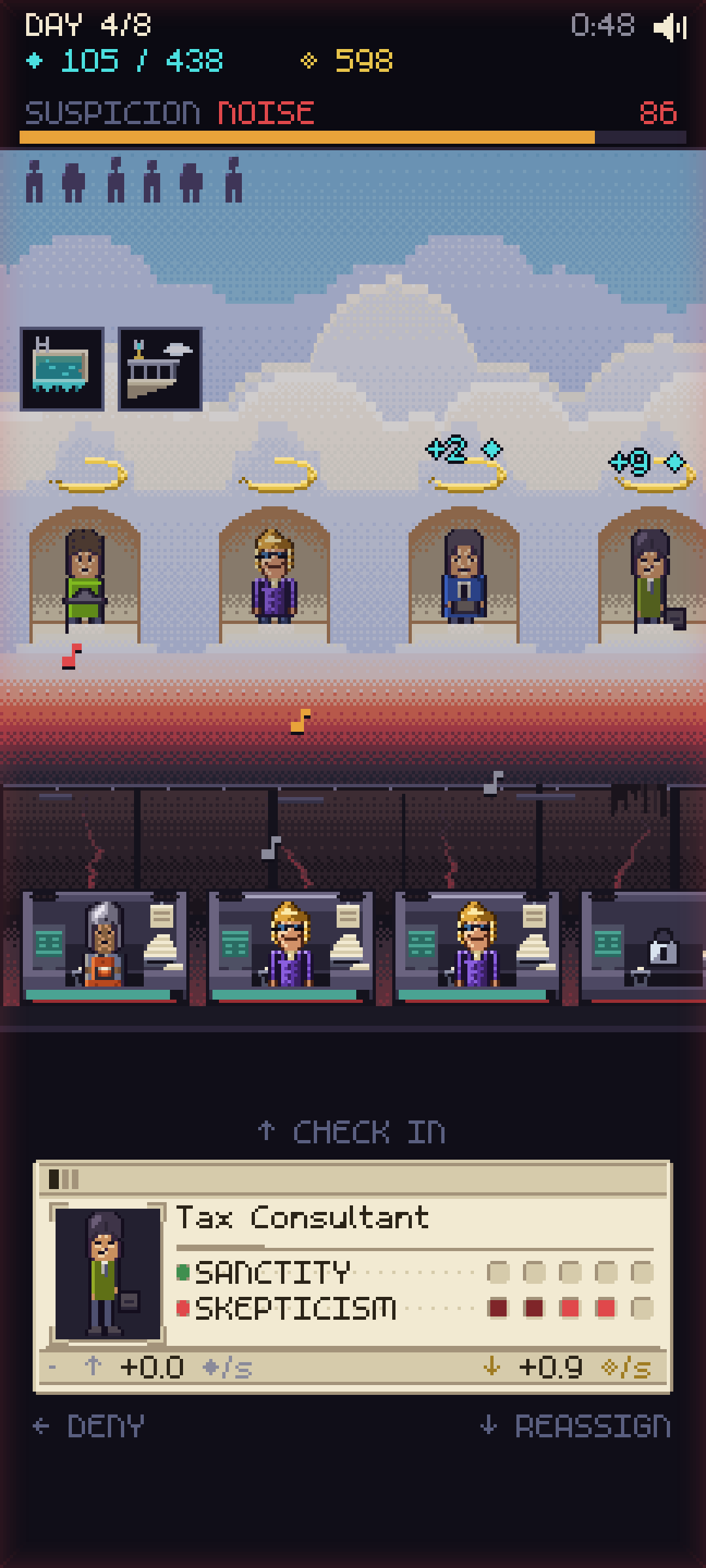The image size is (706, 1568).
Task: Collect the +9 halo reward
Action: point(652,469)
